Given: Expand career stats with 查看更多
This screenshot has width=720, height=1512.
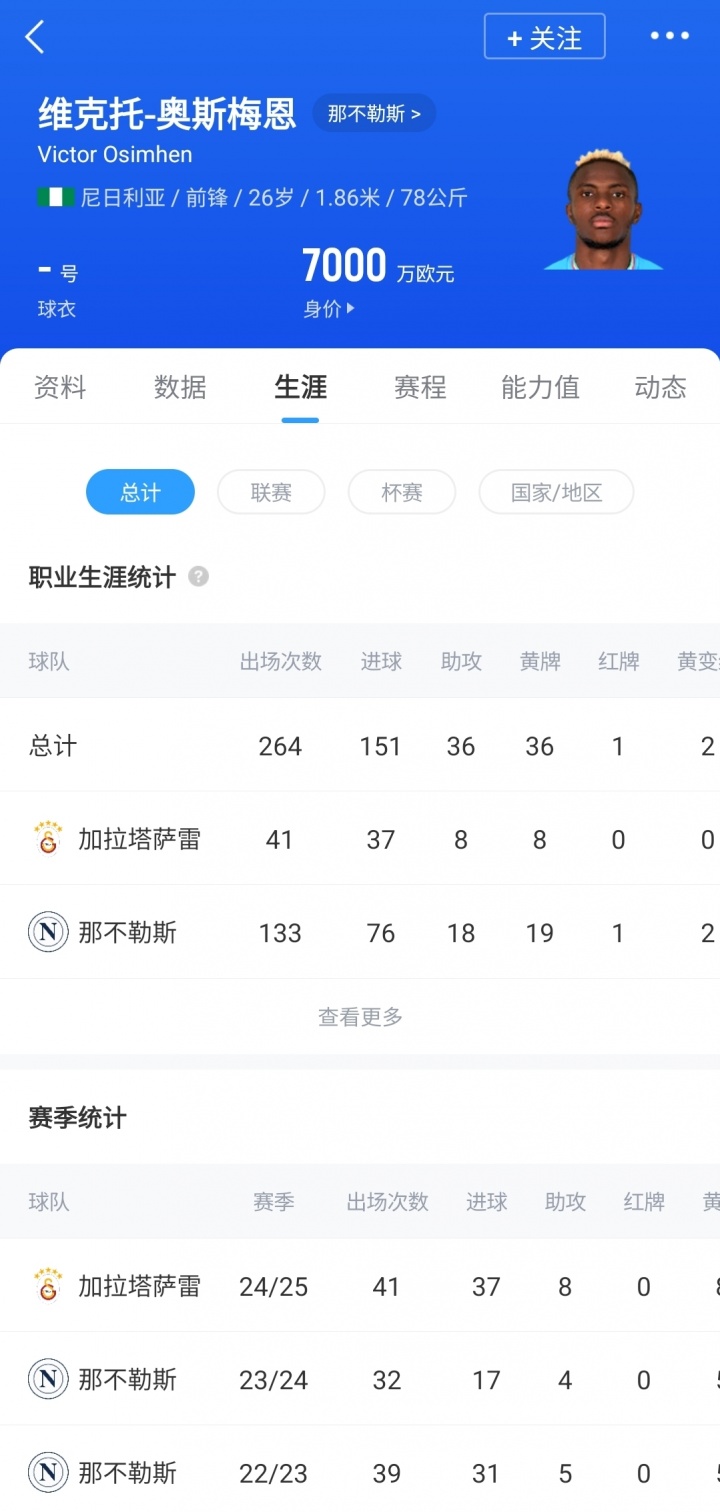Looking at the screenshot, I should click(360, 1017).
